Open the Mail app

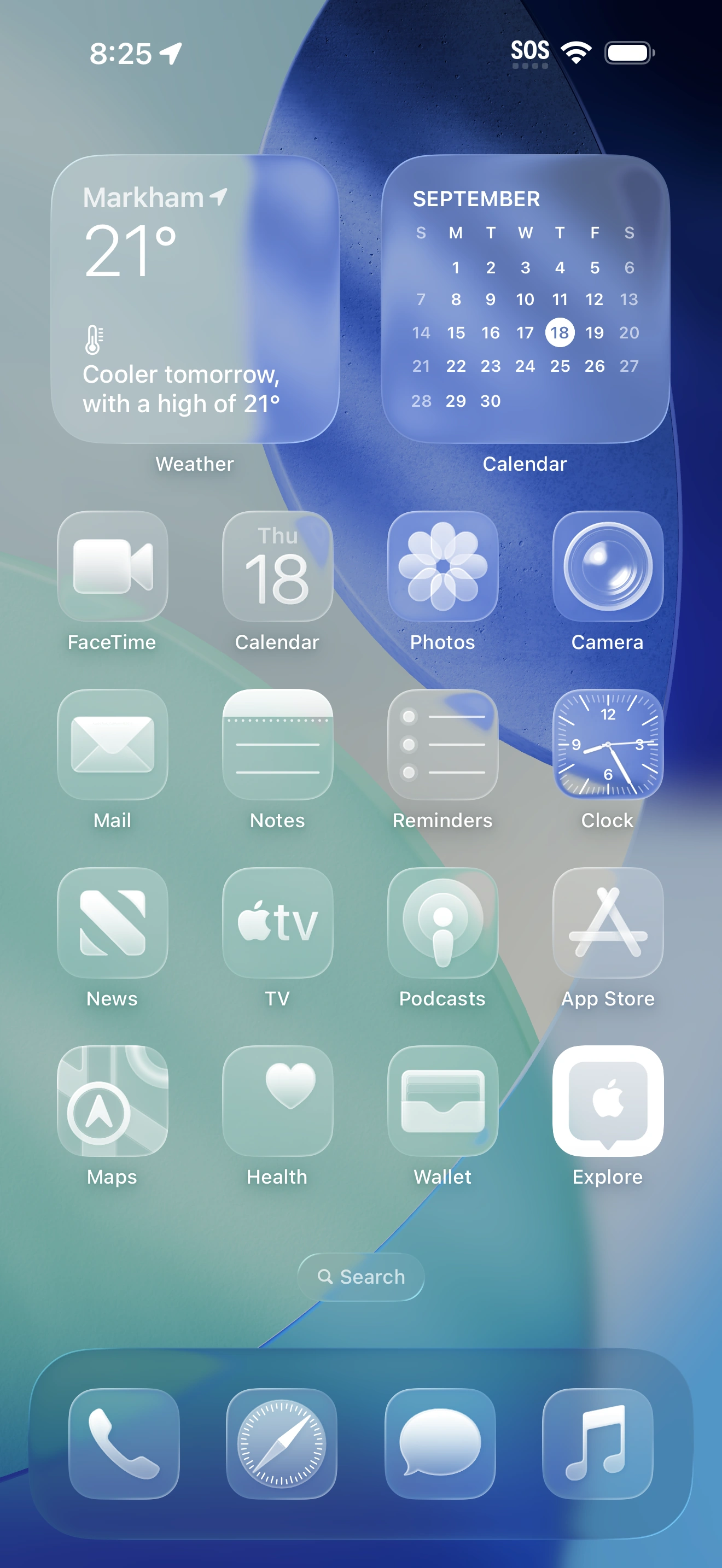pos(113,745)
